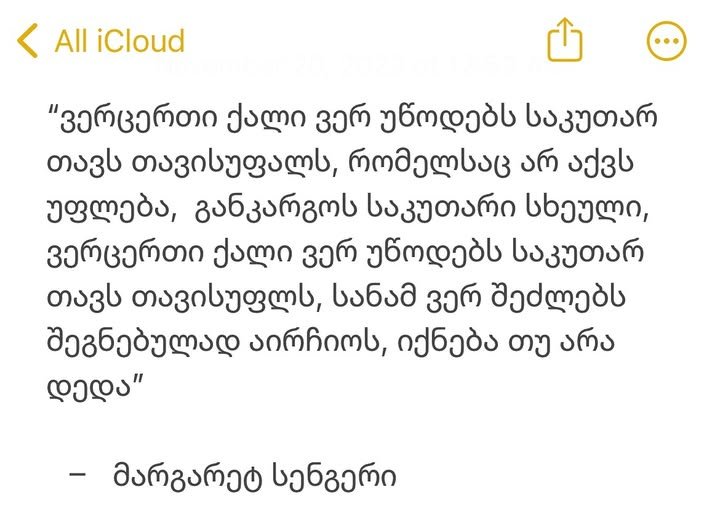The image size is (720, 524).
Task: Open the more options menu
Action: (x=667, y=41)
